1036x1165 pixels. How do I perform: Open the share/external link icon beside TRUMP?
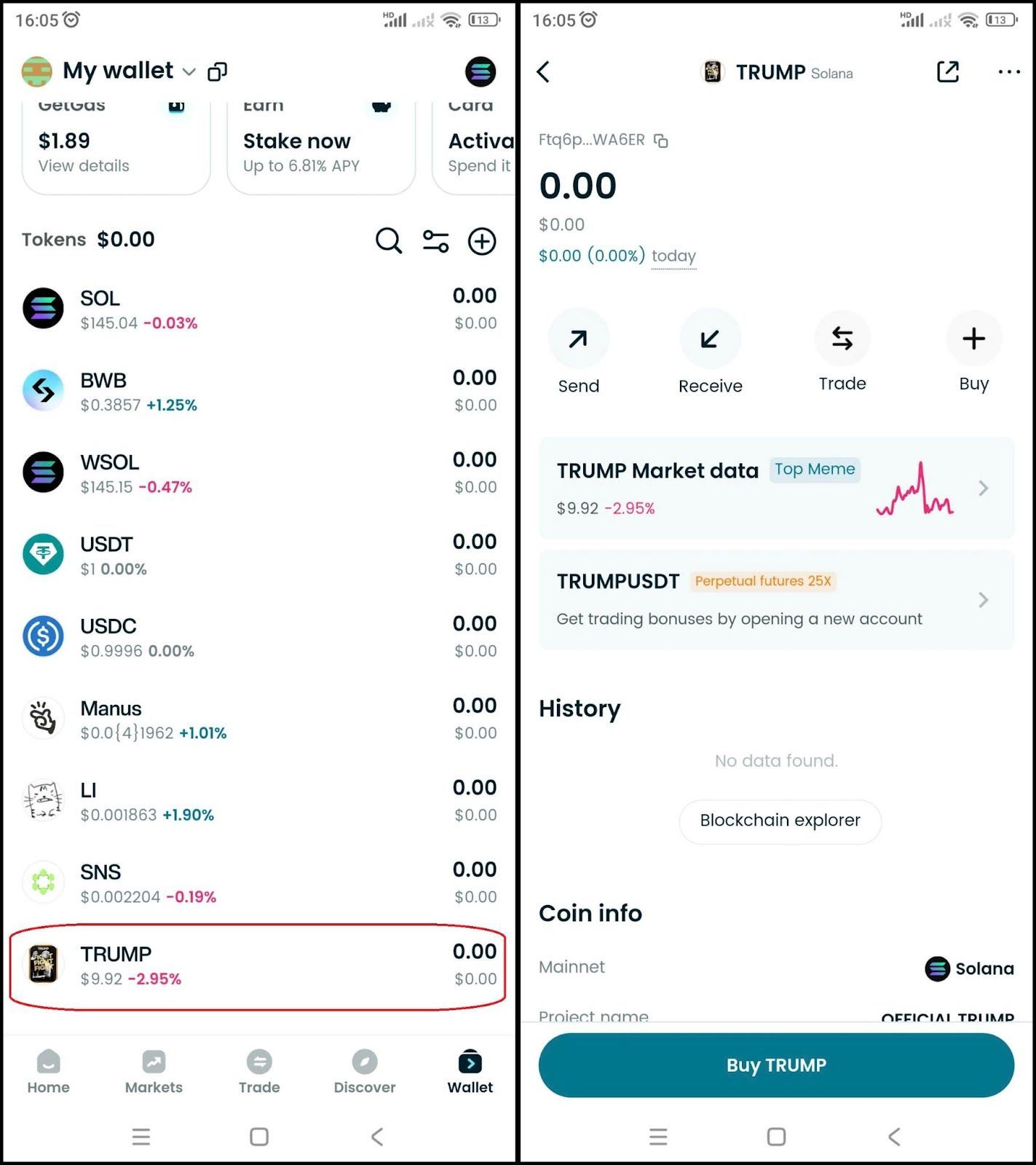(x=947, y=71)
